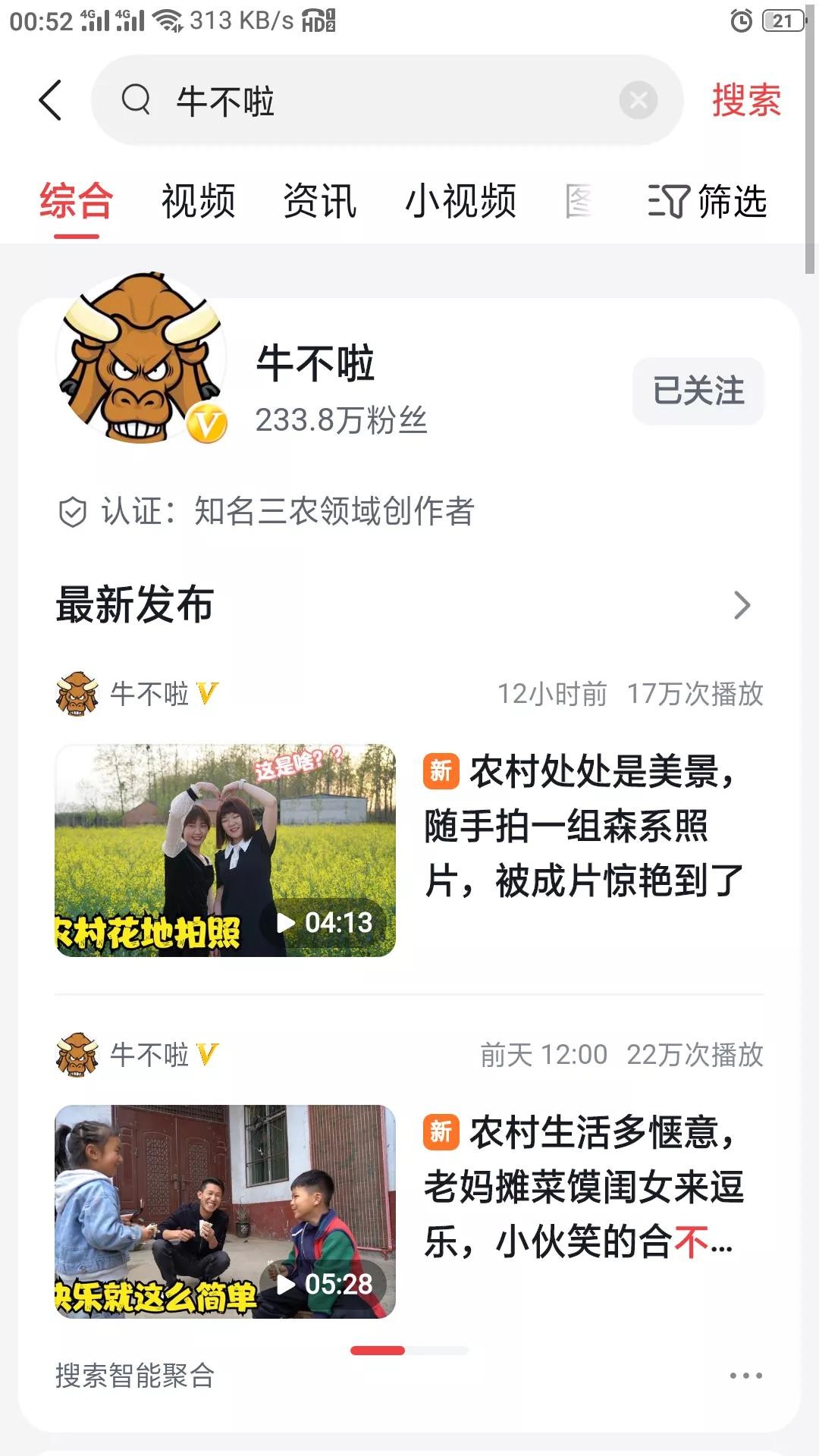Open the three-dot menu beside 搜索智能聚合
This screenshot has height=1456, width=819.
click(745, 1376)
